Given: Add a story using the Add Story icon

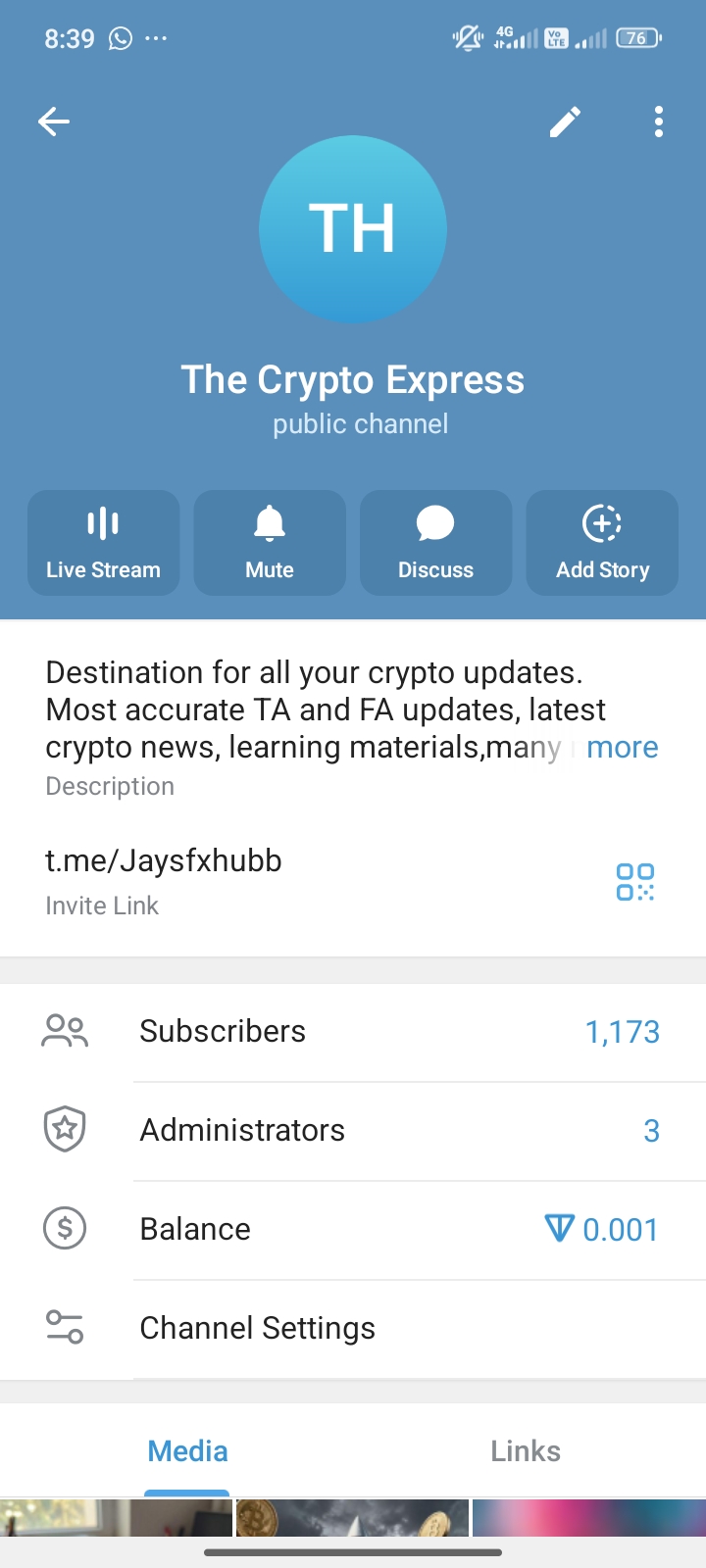Looking at the screenshot, I should (602, 543).
